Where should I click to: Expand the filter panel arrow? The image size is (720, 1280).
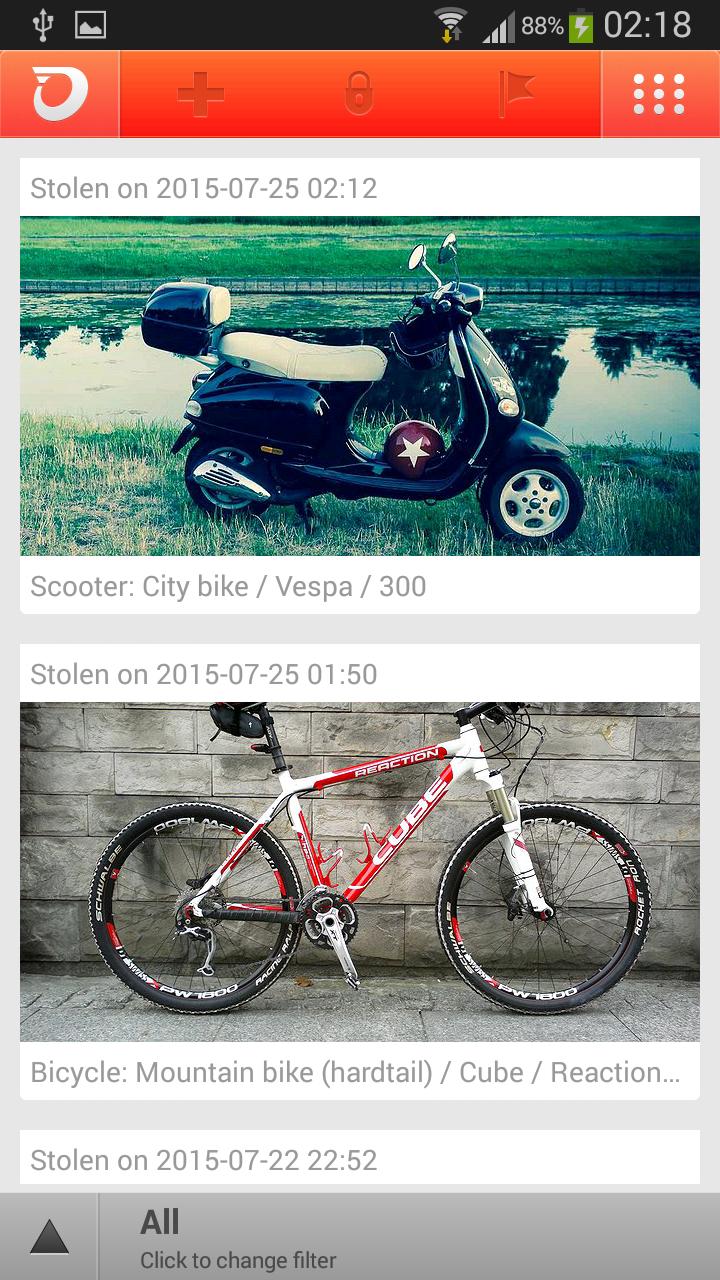pos(49,1237)
